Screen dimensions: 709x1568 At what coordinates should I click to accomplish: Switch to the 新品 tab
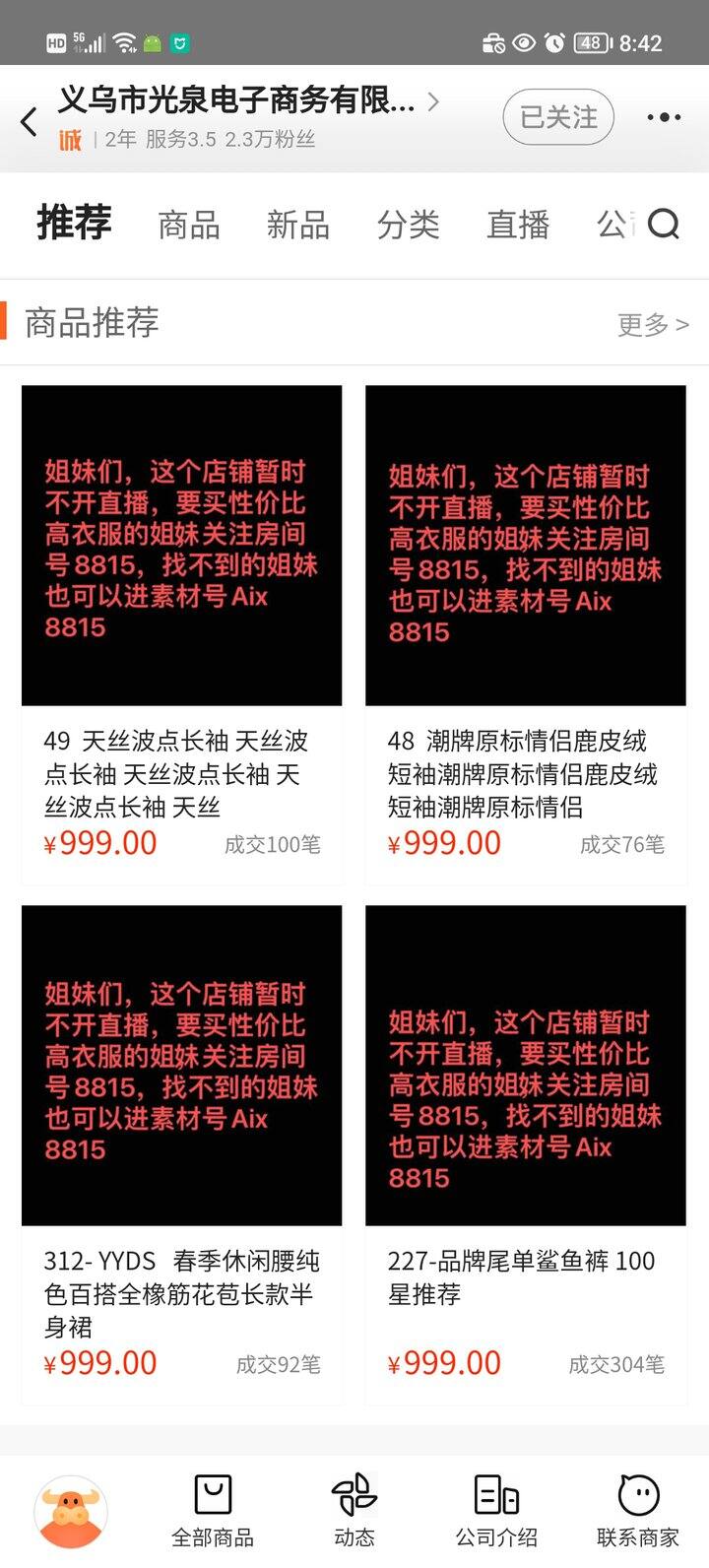point(298,225)
